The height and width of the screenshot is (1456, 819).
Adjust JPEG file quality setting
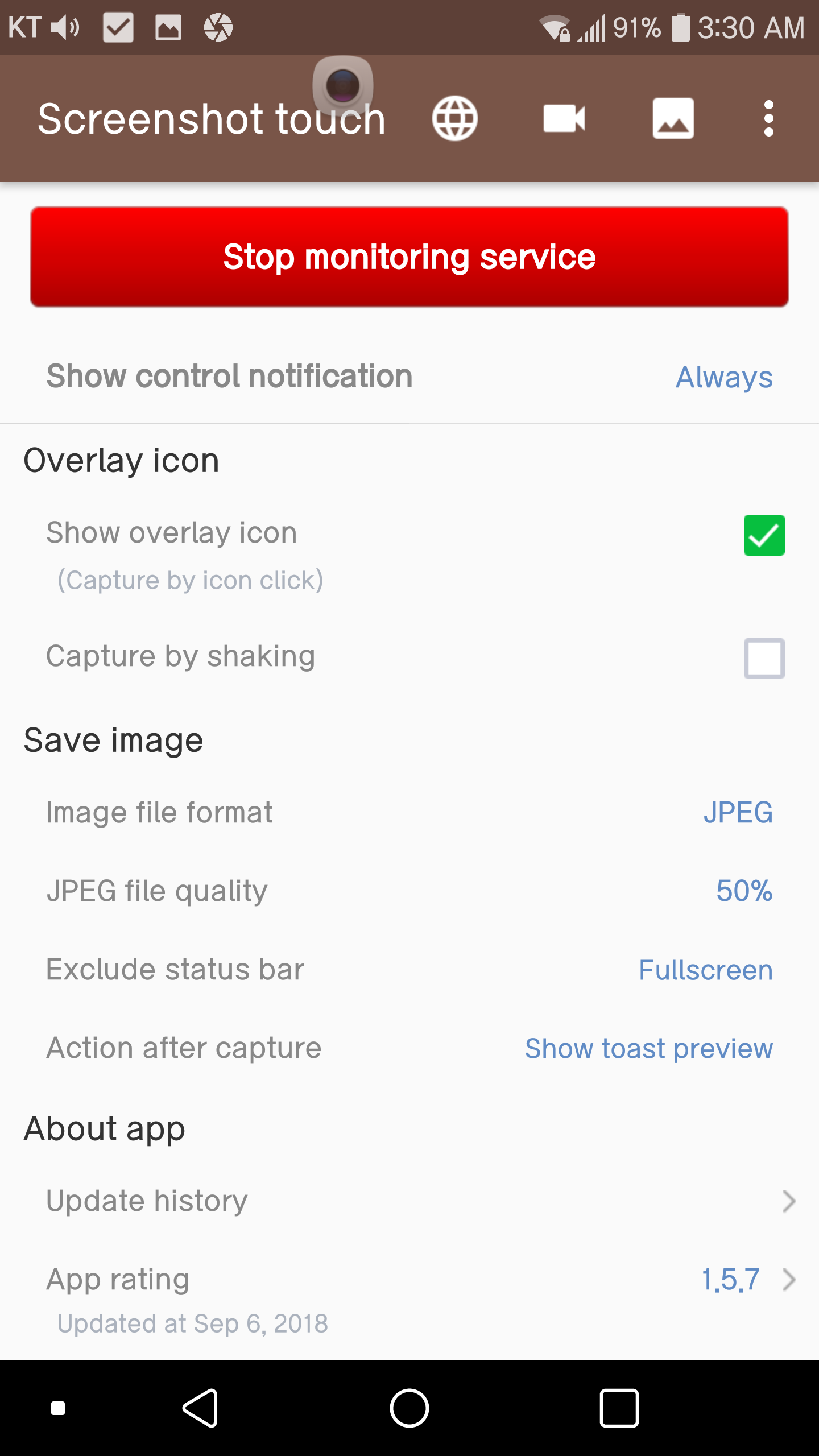coord(409,891)
